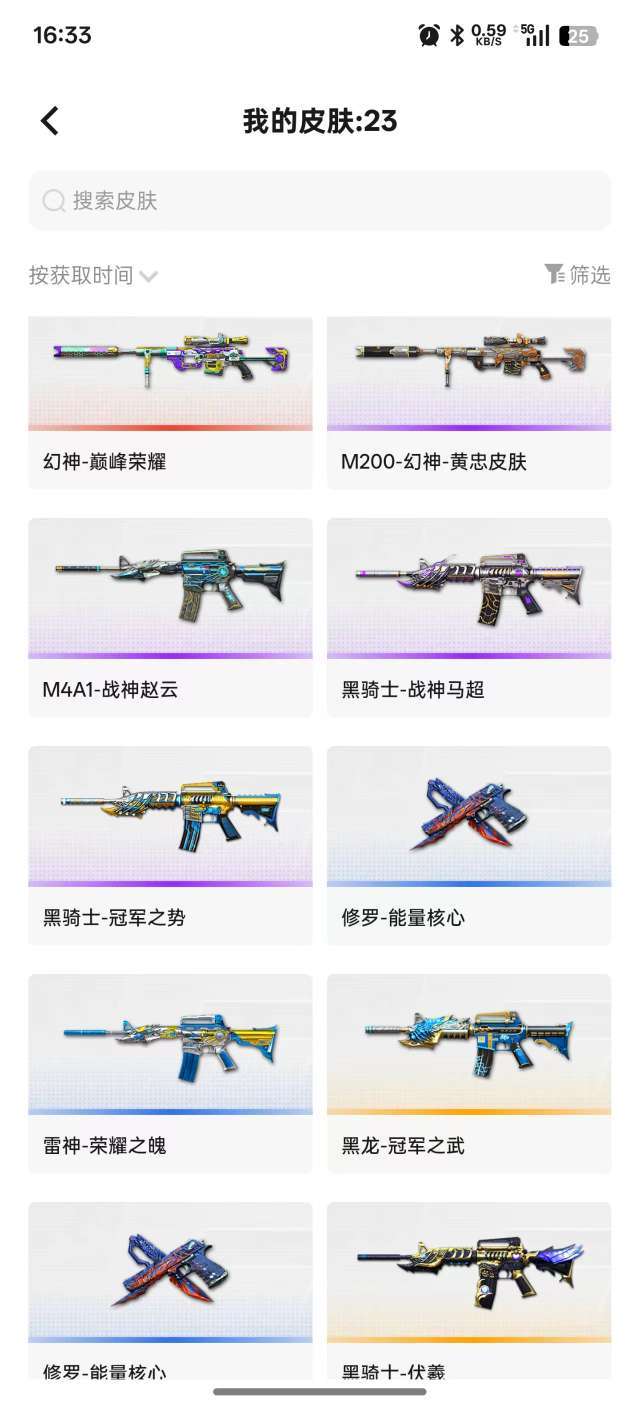The height and width of the screenshot is (1408, 640).
Task: View the M4A1-战神赵云 skin
Action: tap(170, 617)
